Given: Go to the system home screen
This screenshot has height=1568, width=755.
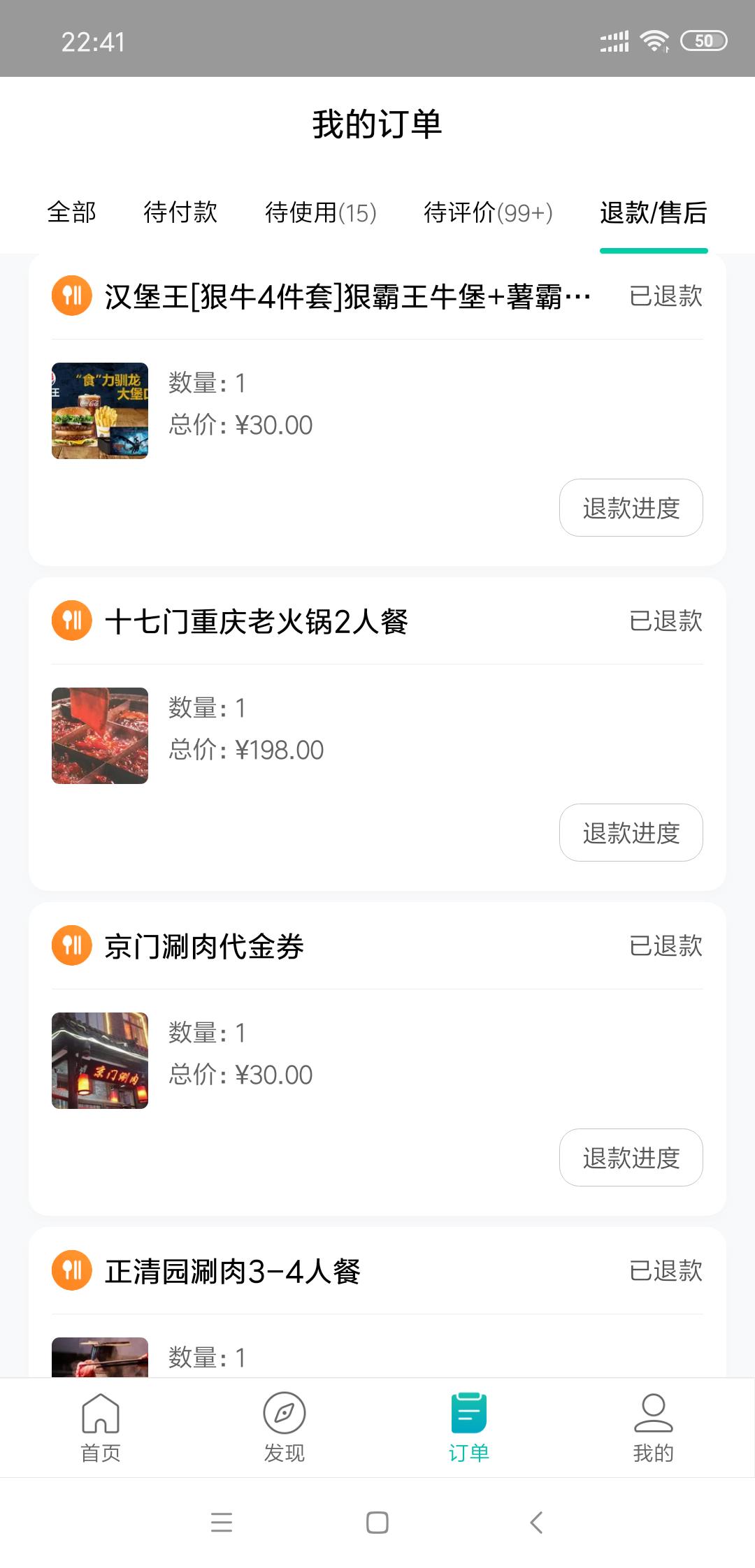Looking at the screenshot, I should coord(377,1523).
